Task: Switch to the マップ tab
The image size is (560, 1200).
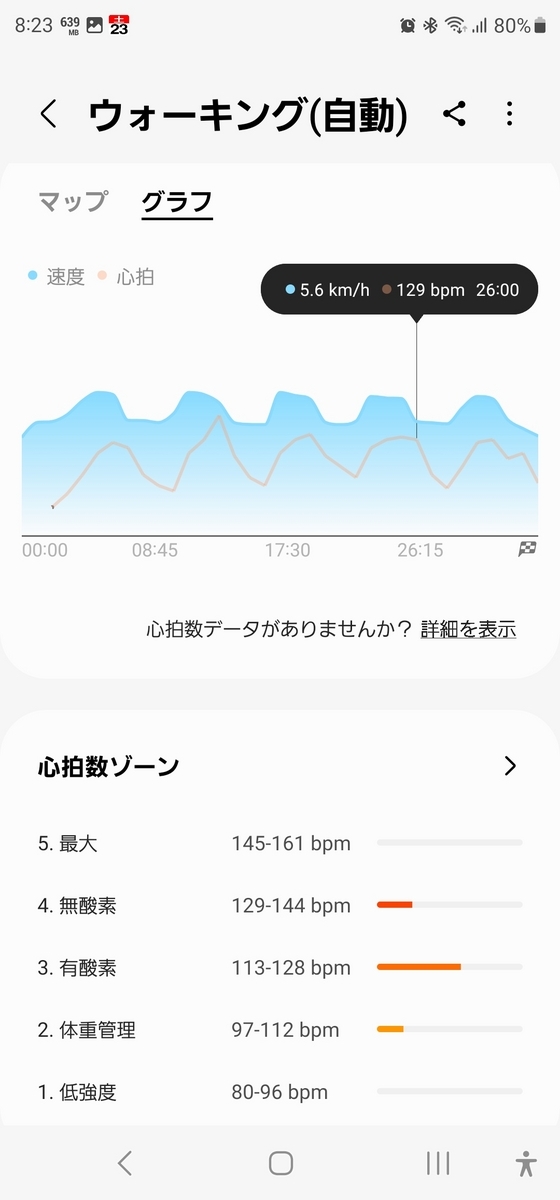Action: coord(72,201)
